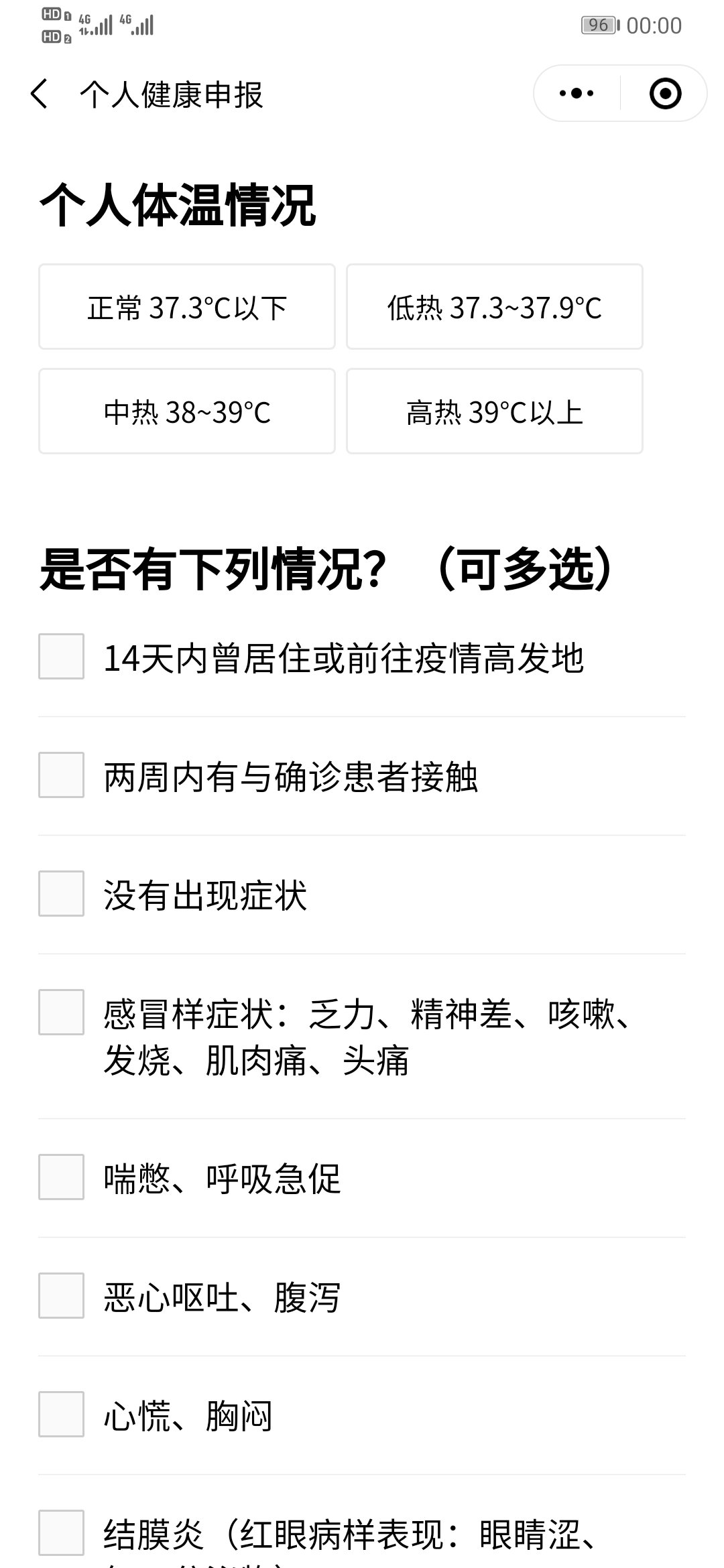Viewport: 724px width, 1568px height.
Task: Choose 高热 39°C以上 temperature option
Action: pos(494,411)
